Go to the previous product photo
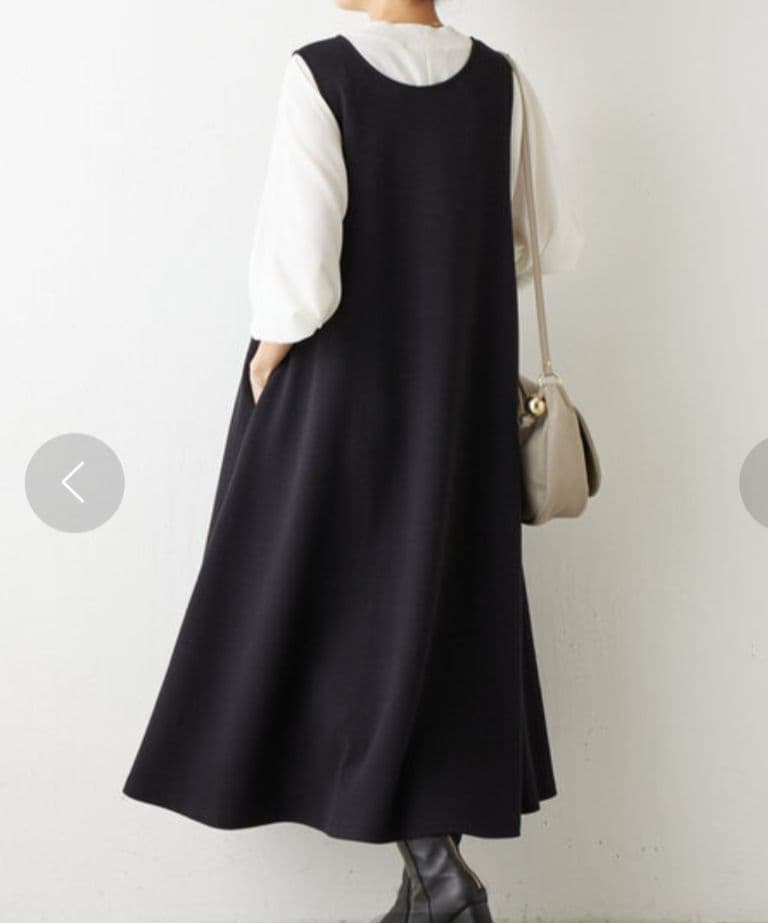Image resolution: width=768 pixels, height=923 pixels. pyautogui.click(x=75, y=483)
